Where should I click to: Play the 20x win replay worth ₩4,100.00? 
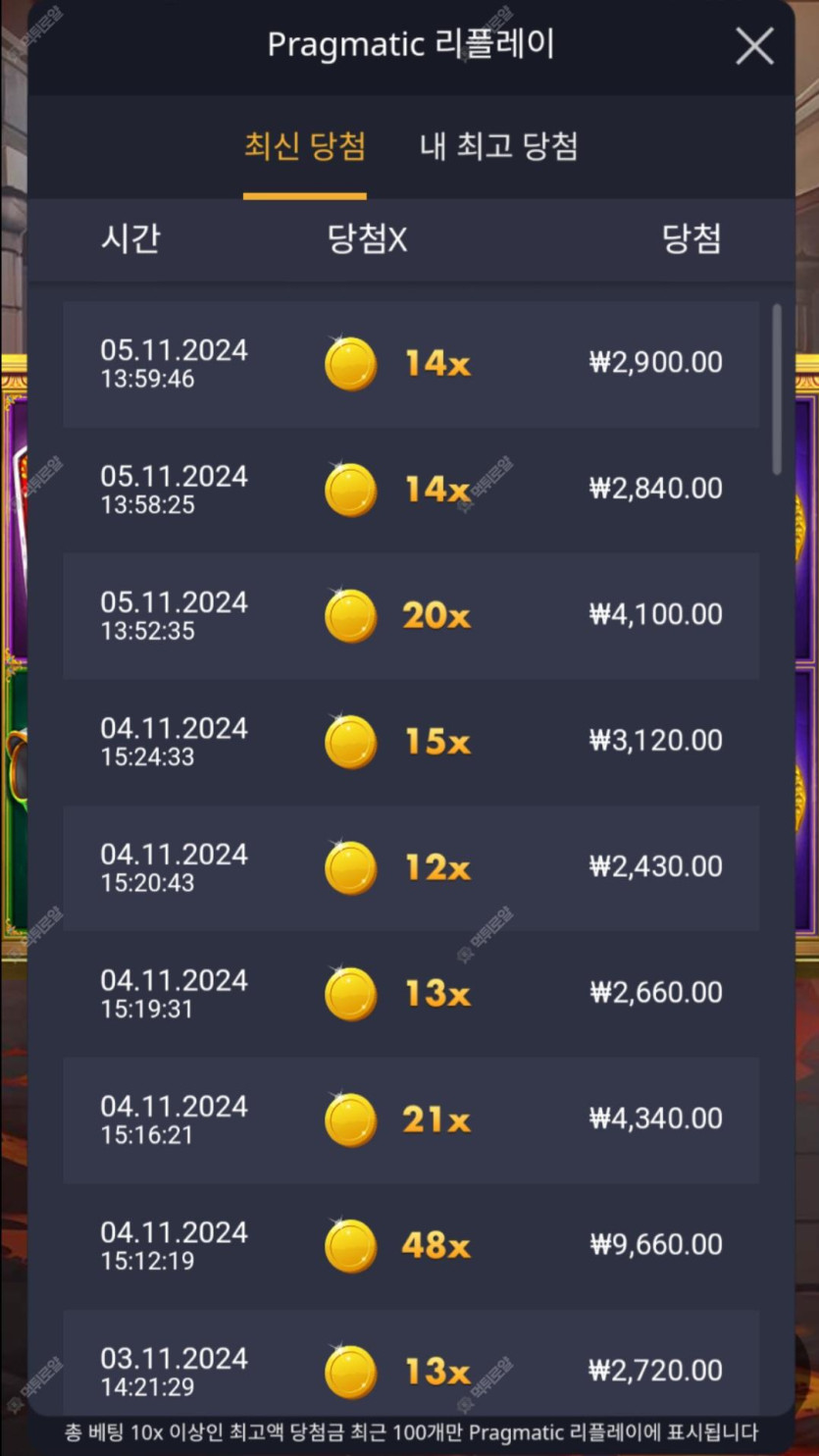tap(410, 615)
